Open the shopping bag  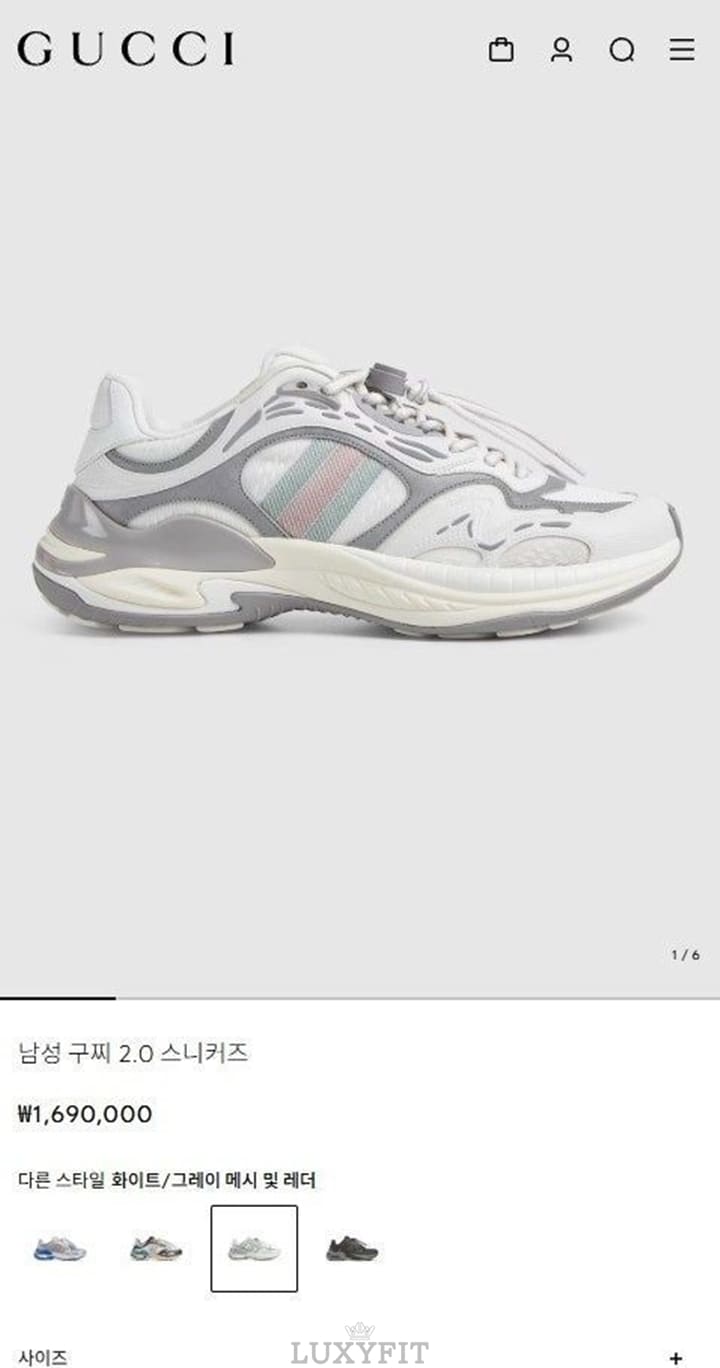pyautogui.click(x=501, y=50)
